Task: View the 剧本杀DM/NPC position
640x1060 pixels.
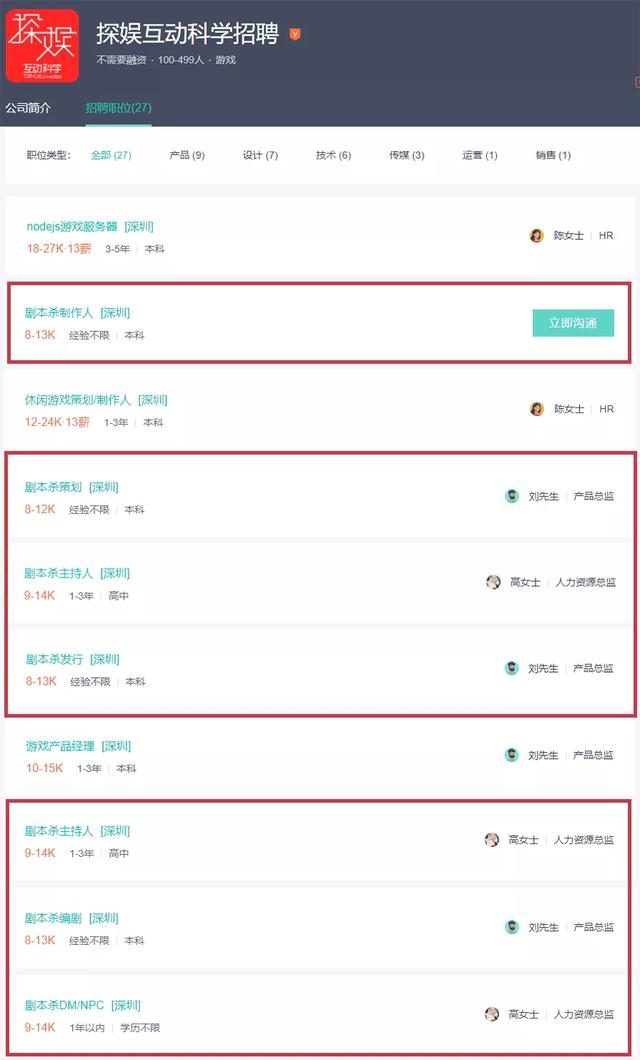Action: [x=65, y=1005]
